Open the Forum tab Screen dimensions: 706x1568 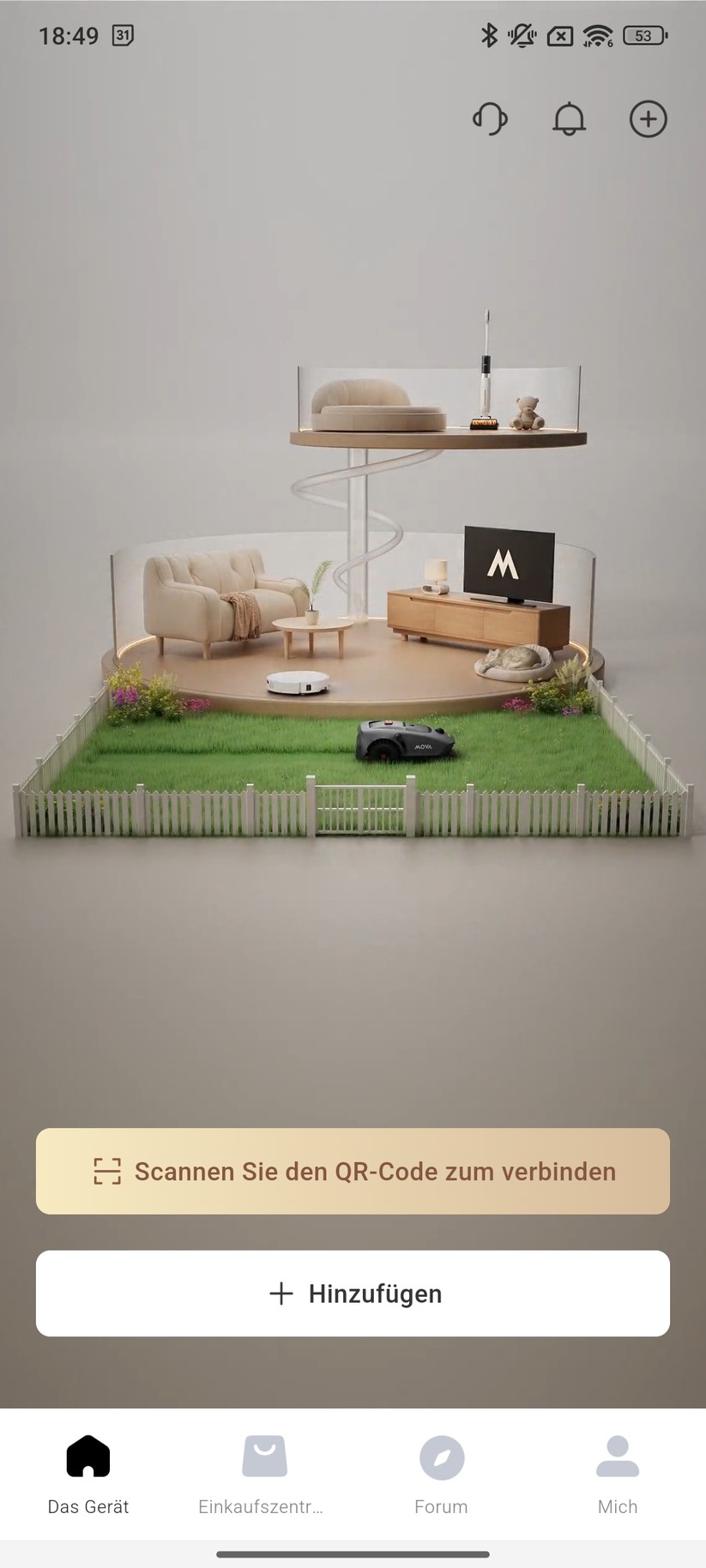pyautogui.click(x=442, y=1475)
